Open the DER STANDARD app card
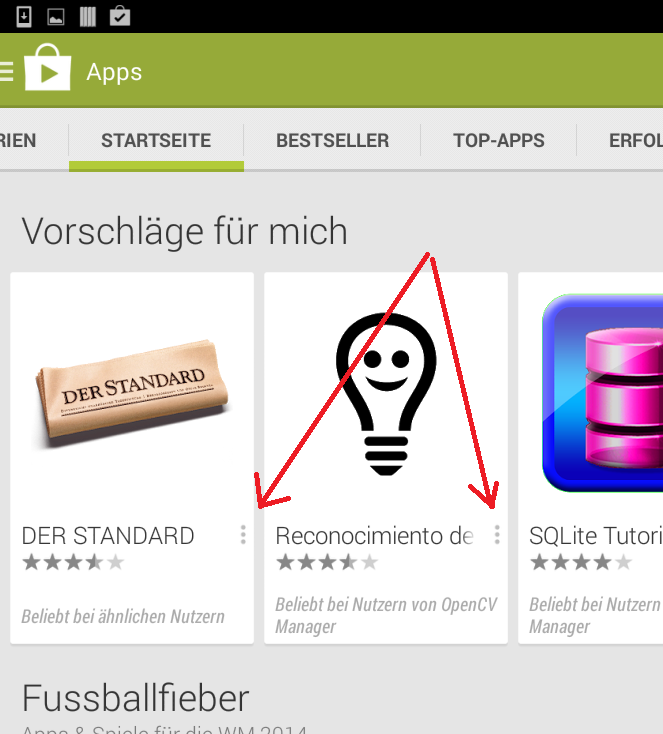This screenshot has height=734, width=663. pyautogui.click(x=131, y=400)
